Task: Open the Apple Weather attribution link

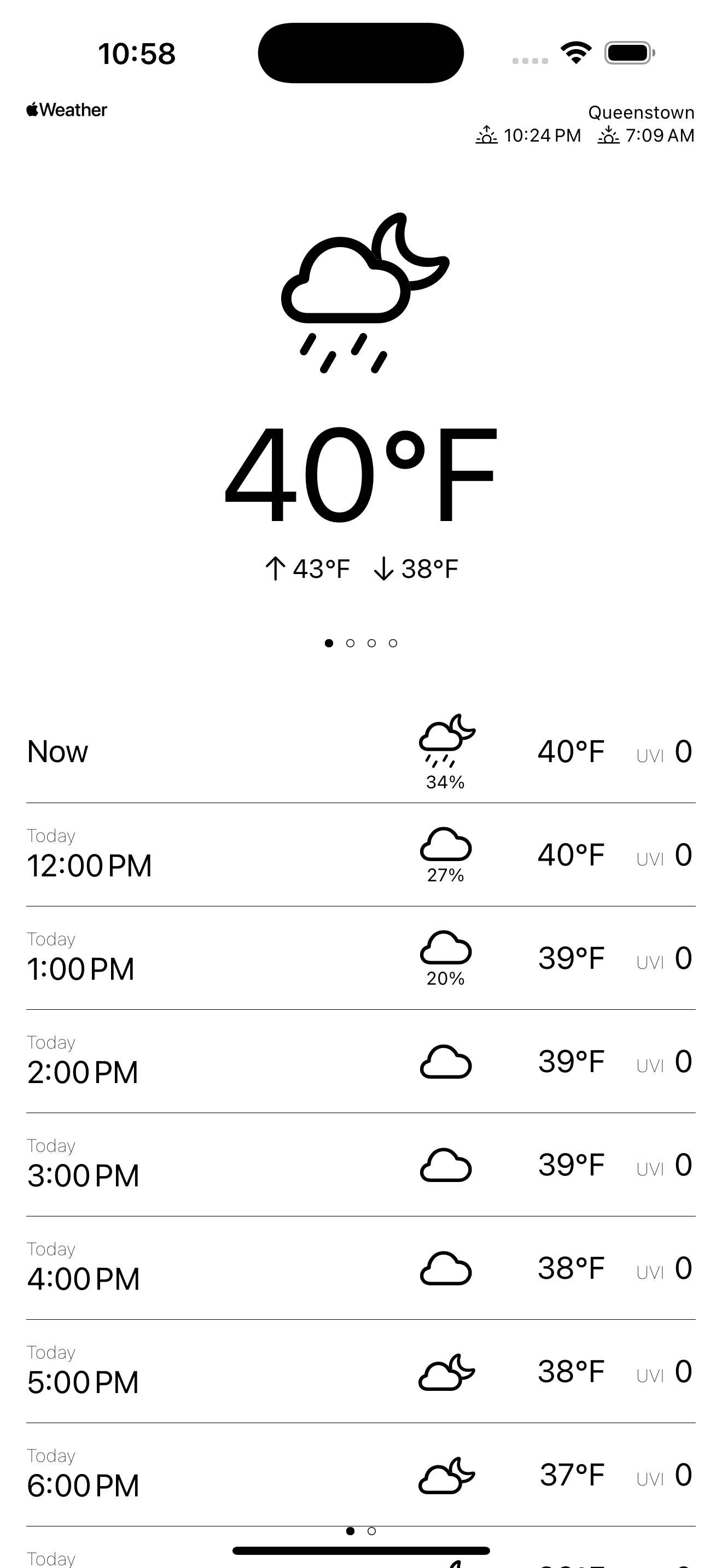Action: coord(67,110)
